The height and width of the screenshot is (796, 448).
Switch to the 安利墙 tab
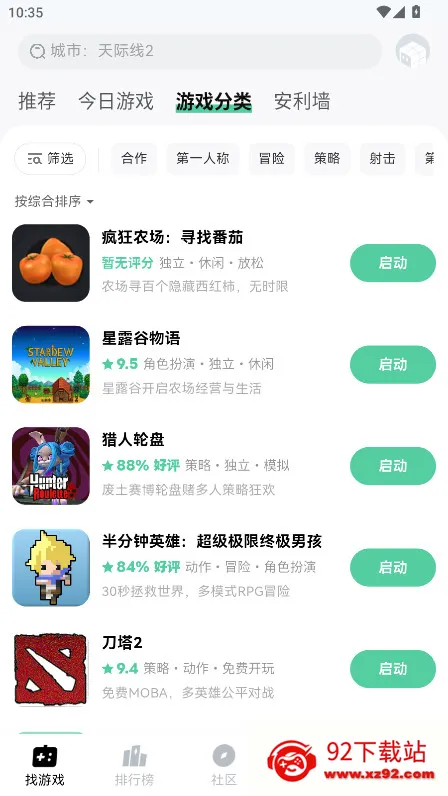click(302, 101)
